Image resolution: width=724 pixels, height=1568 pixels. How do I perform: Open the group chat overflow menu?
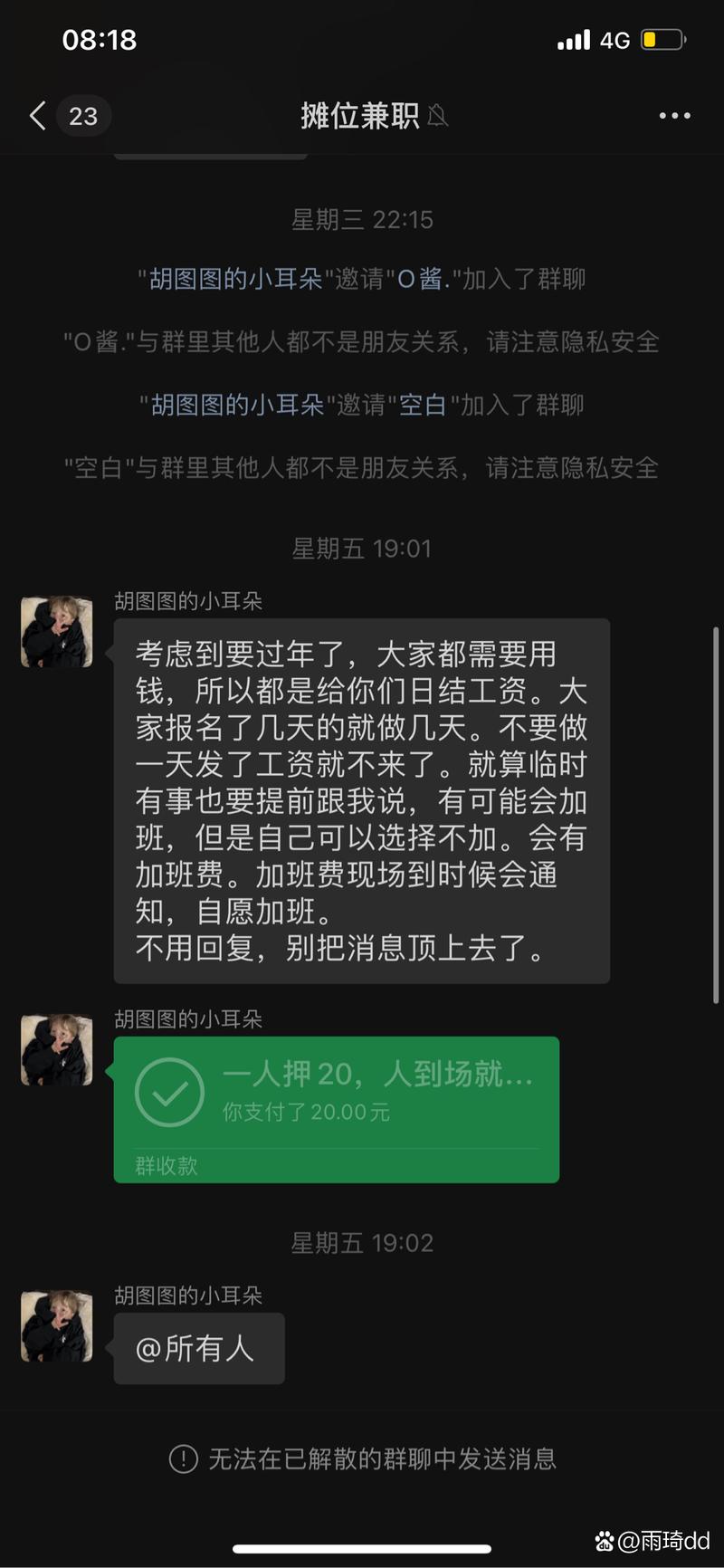tap(674, 116)
